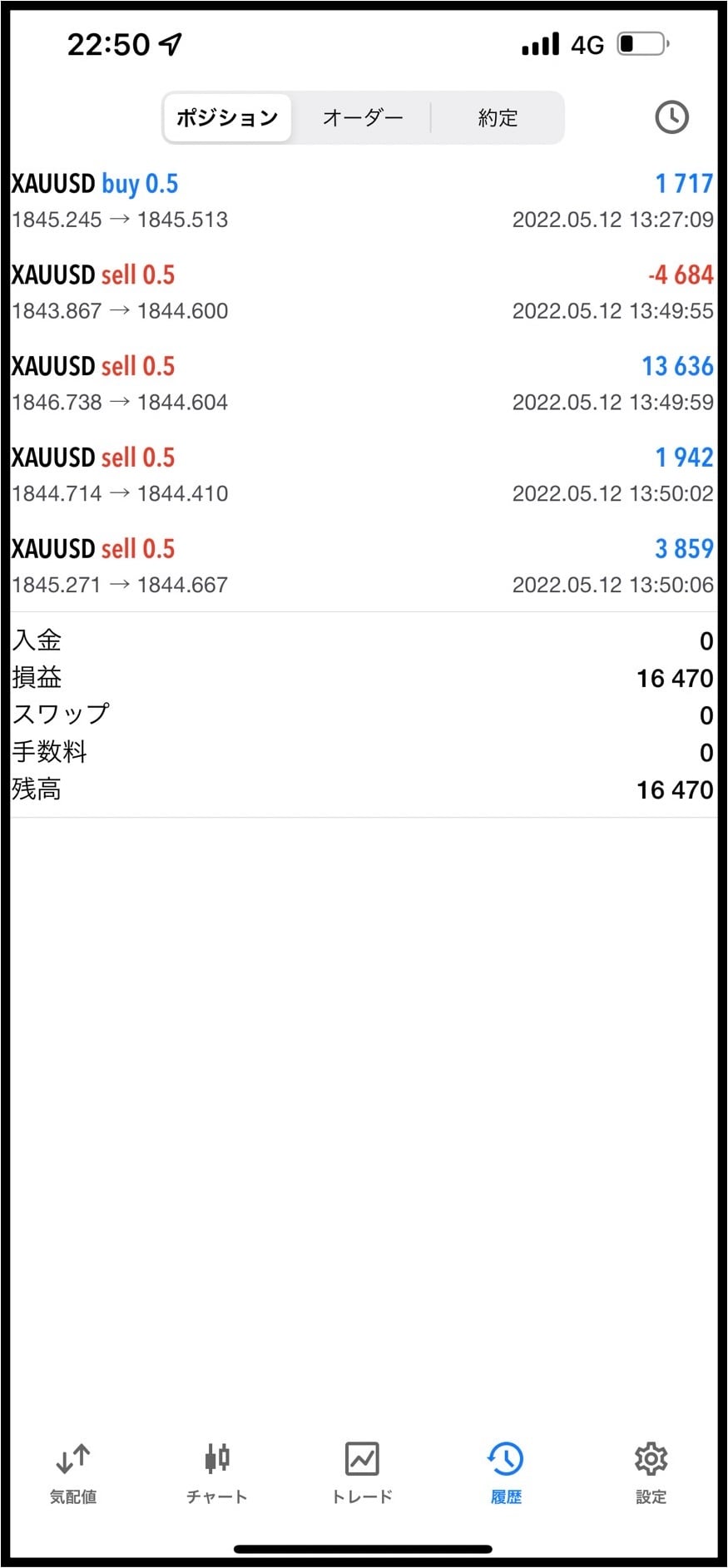Viewport: 728px width, 1568px height.
Task: Open the clock icon for history period
Action: 671,117
